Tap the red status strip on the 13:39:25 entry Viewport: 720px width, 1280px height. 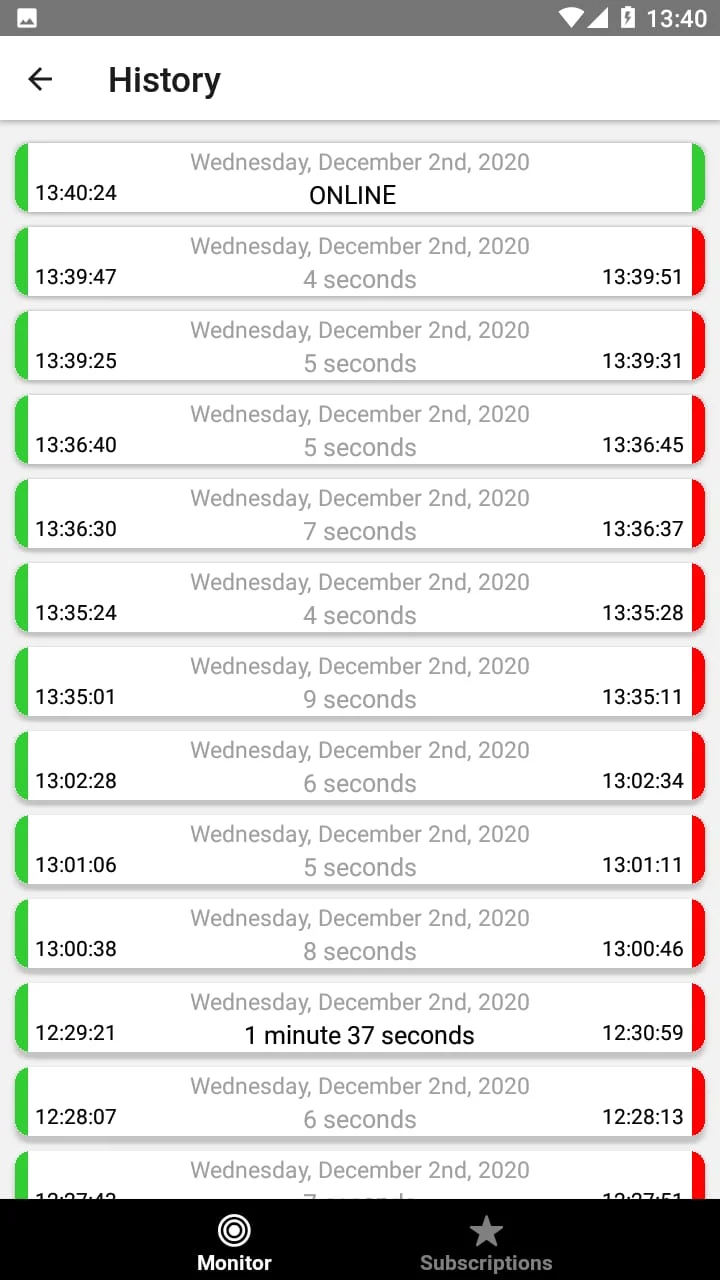tap(698, 345)
